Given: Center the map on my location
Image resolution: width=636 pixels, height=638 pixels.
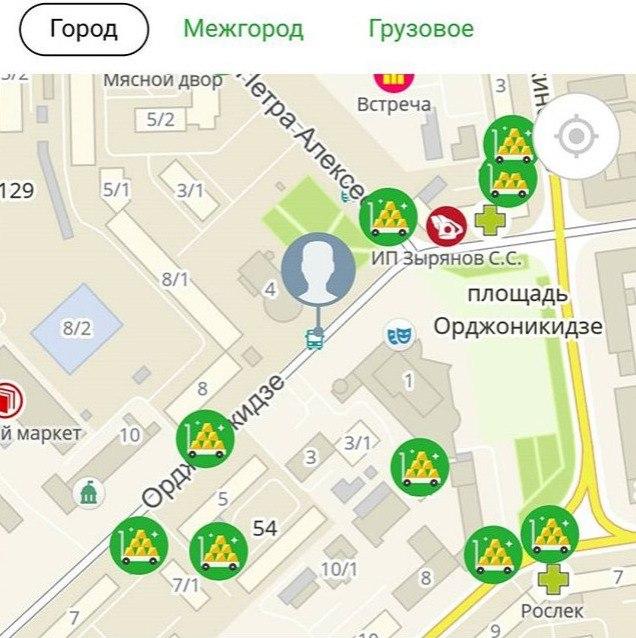Looking at the screenshot, I should [574, 136].
